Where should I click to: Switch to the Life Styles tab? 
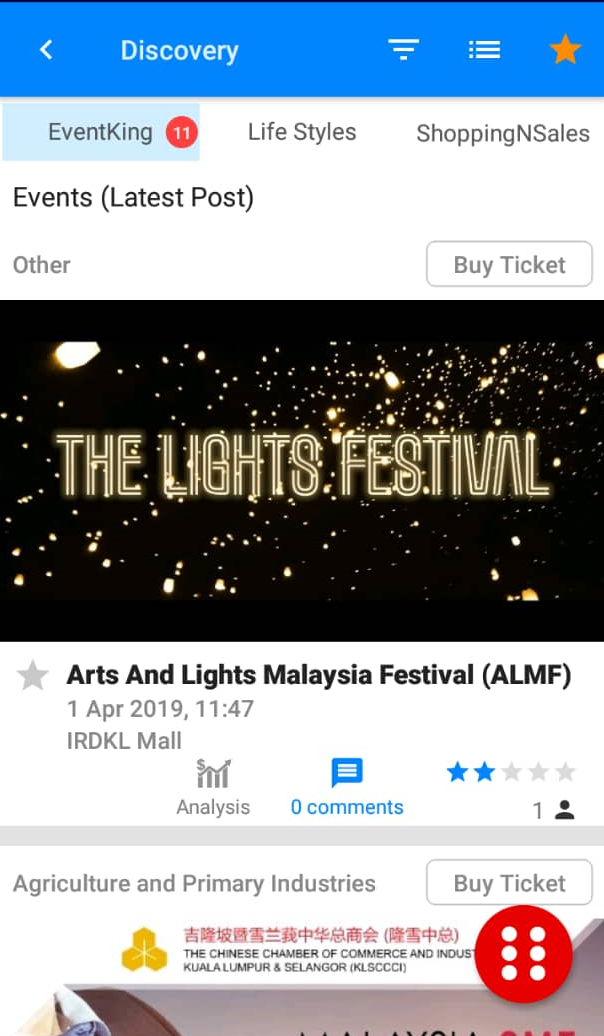click(302, 132)
